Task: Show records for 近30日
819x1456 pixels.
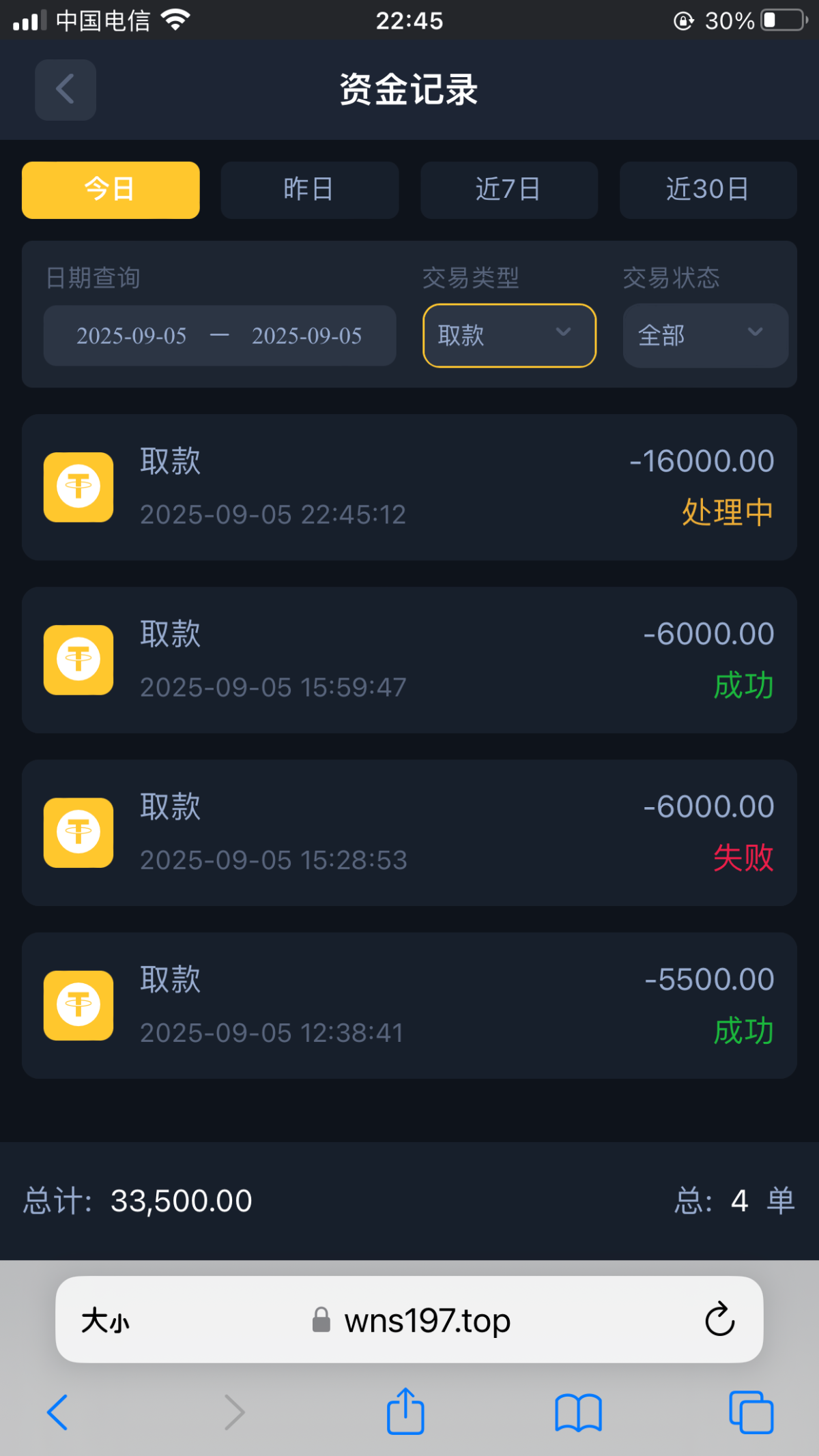Action: point(708,190)
